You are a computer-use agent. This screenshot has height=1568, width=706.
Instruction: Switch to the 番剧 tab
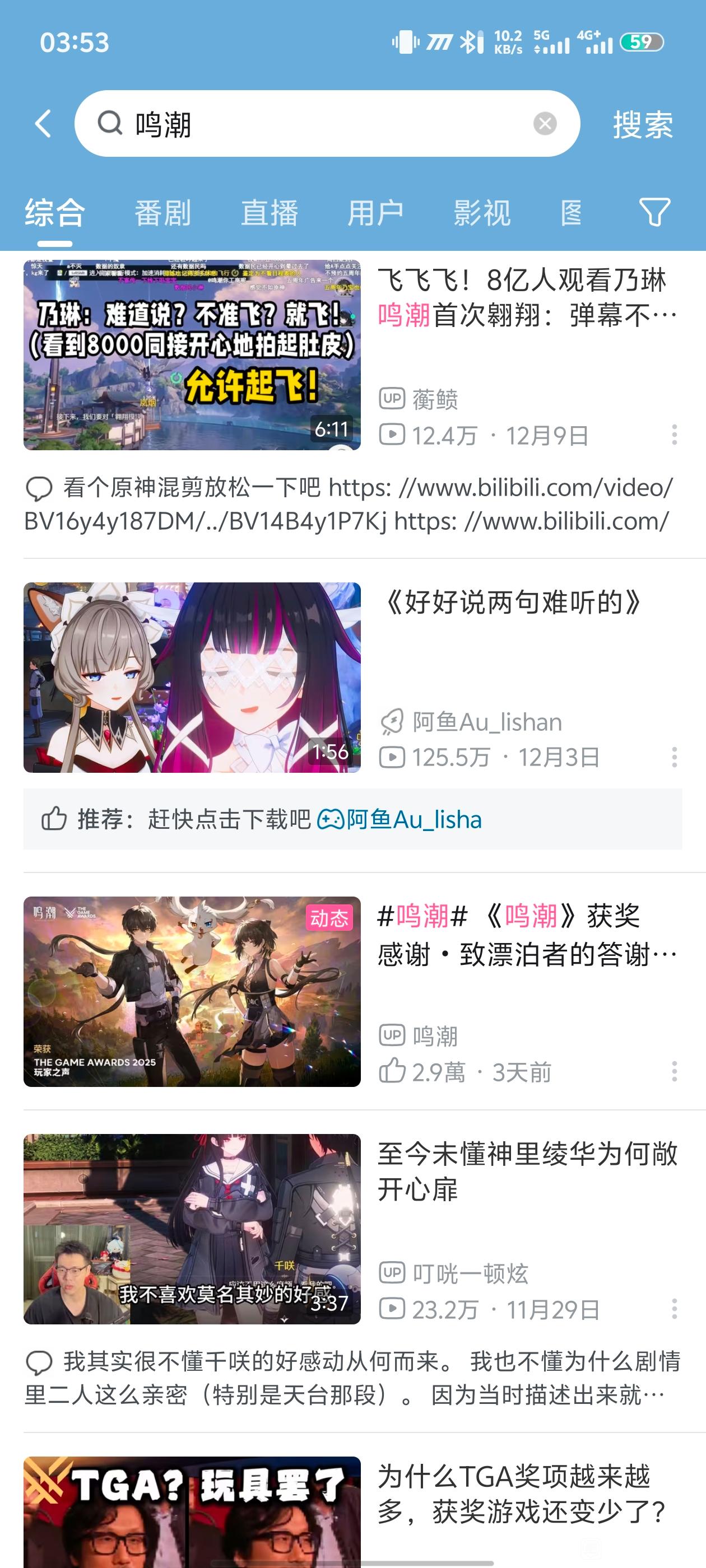(x=162, y=213)
